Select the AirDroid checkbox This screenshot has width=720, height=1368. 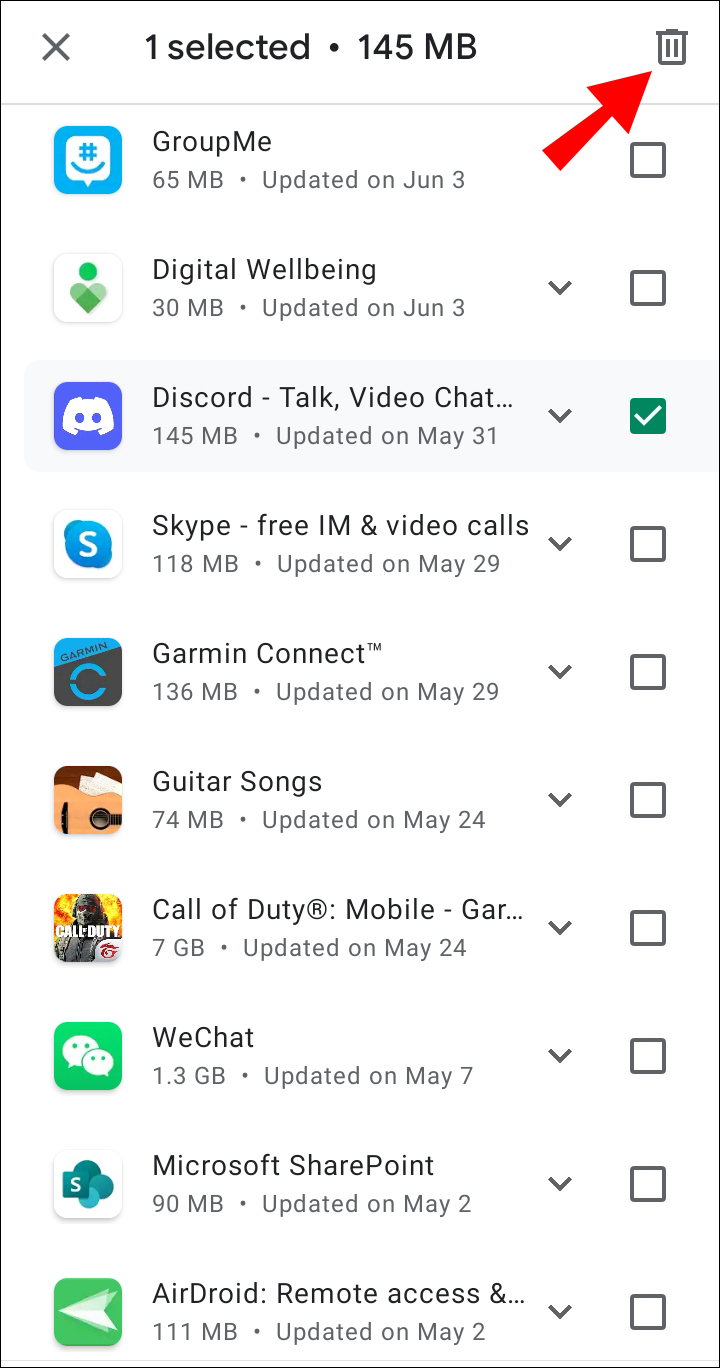(648, 1311)
